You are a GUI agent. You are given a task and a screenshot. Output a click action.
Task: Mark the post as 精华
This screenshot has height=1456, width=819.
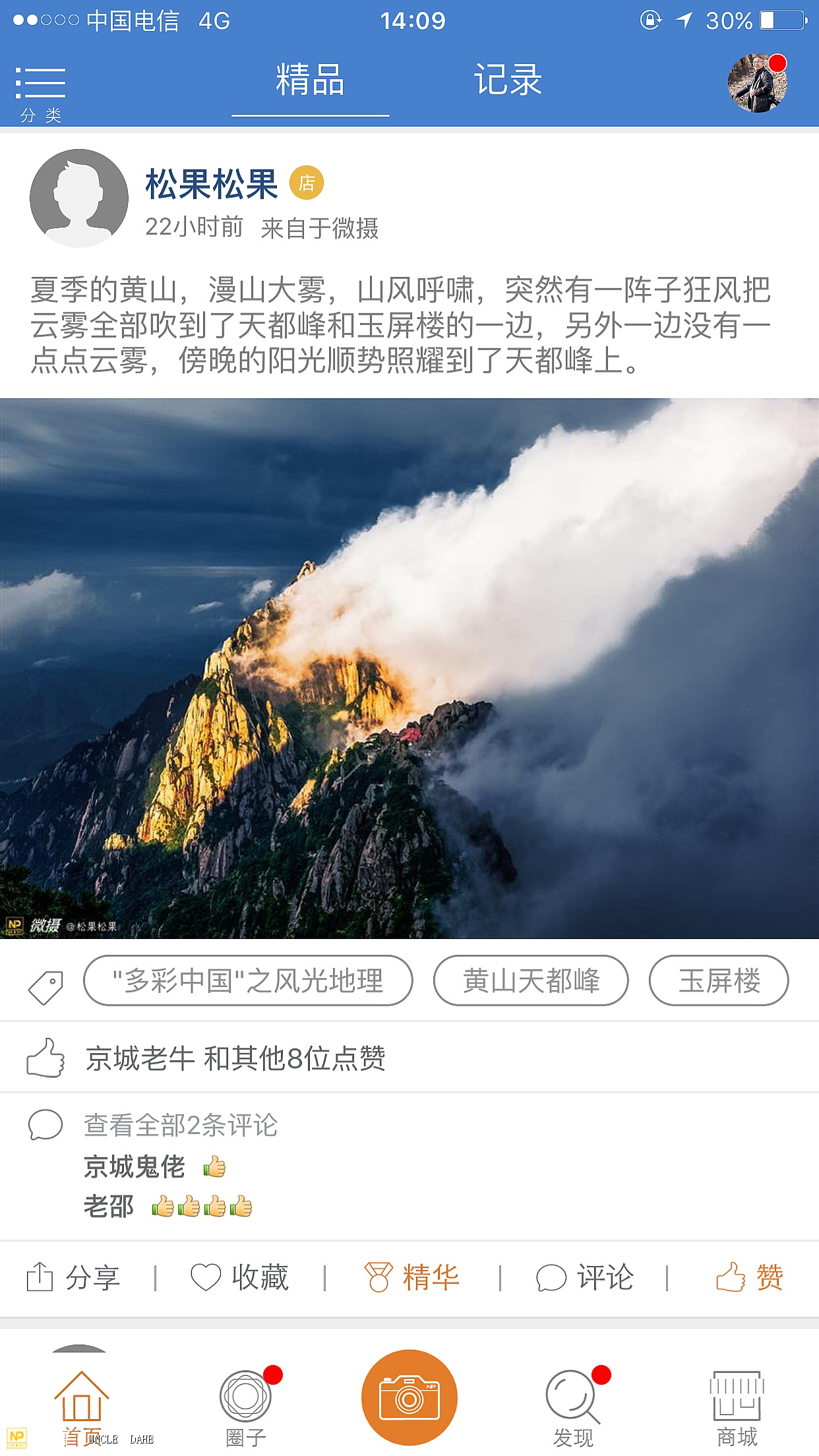(412, 1277)
